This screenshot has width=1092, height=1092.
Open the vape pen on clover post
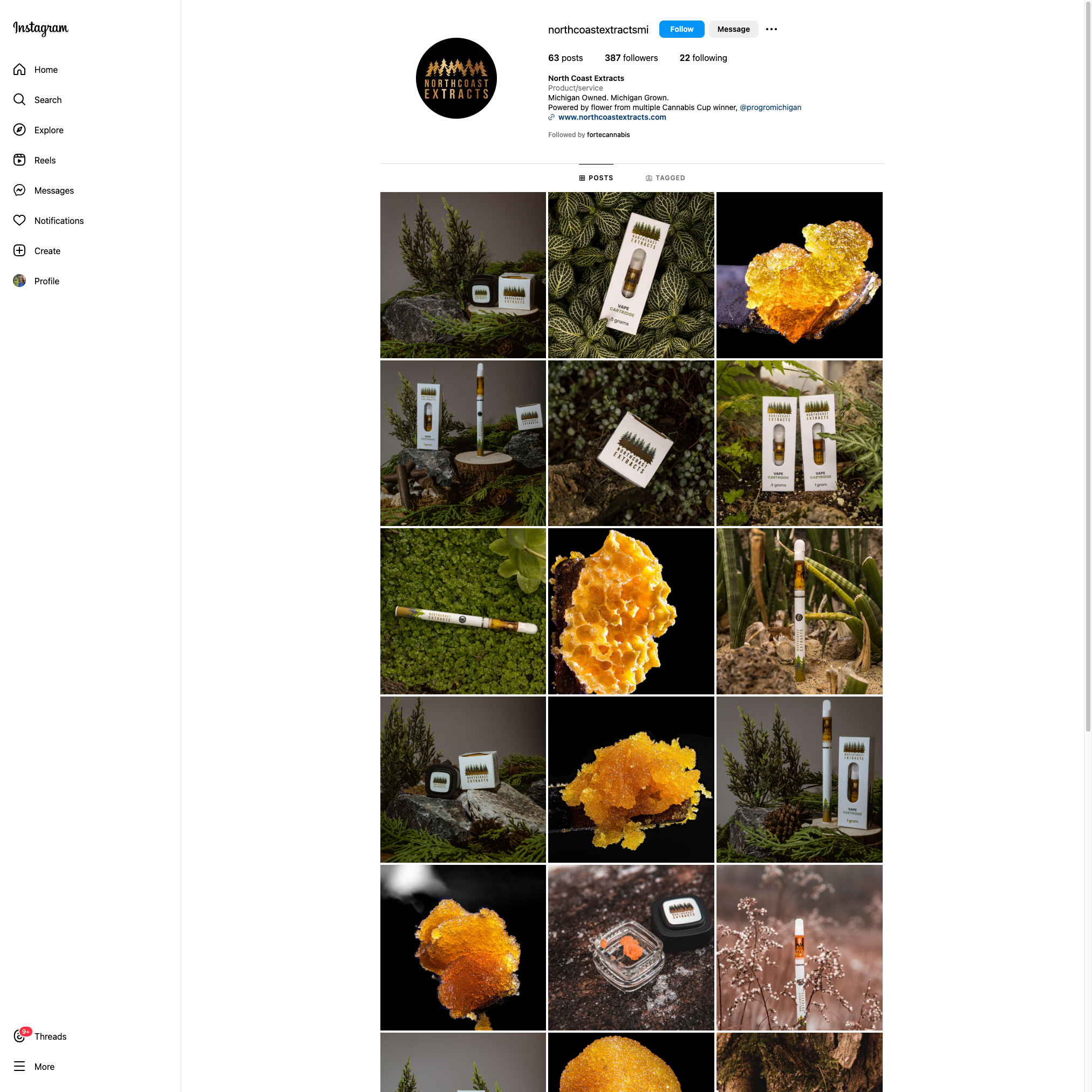coord(463,611)
